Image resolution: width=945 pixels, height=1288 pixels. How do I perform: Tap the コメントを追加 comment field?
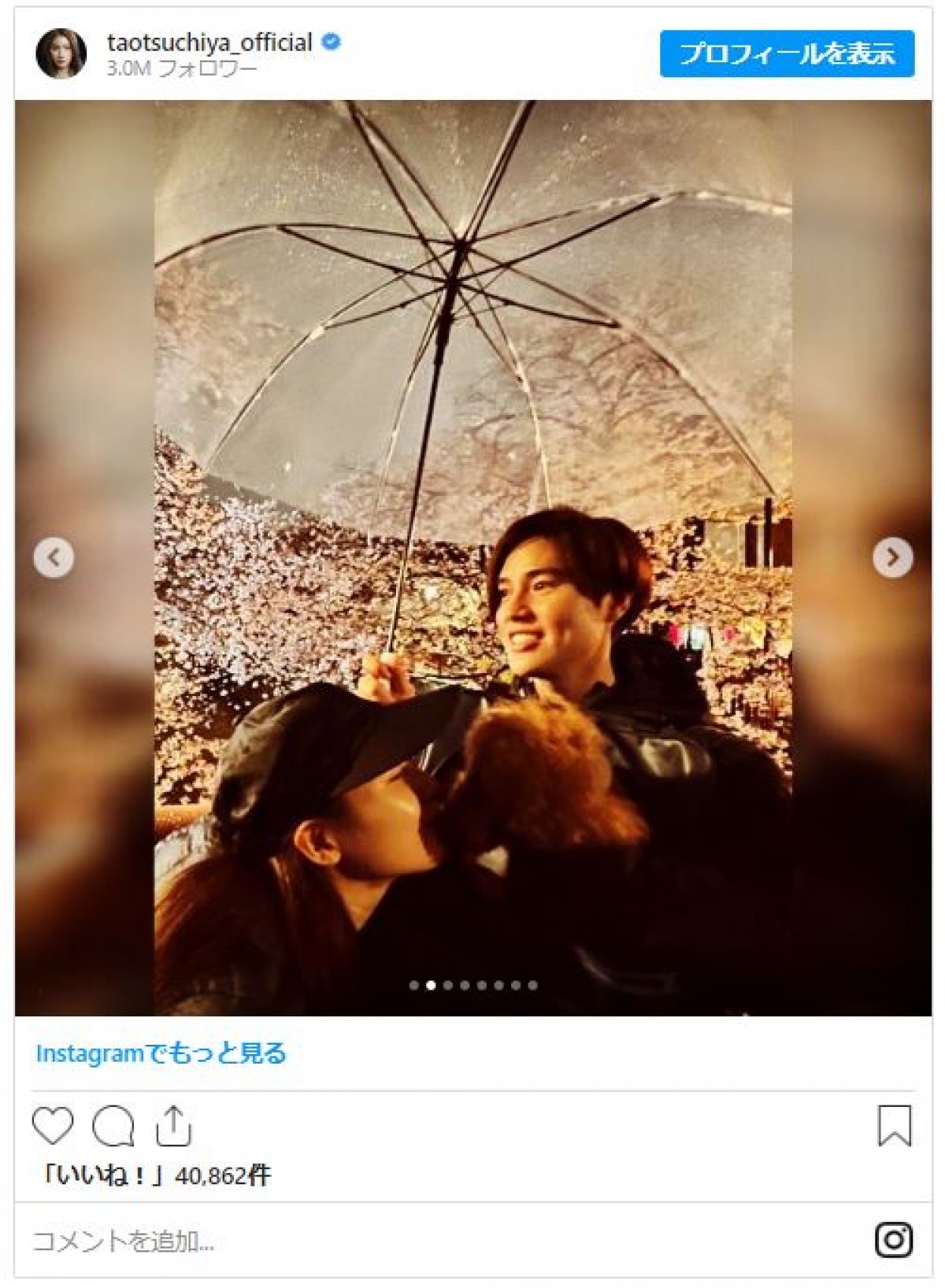click(394, 1242)
